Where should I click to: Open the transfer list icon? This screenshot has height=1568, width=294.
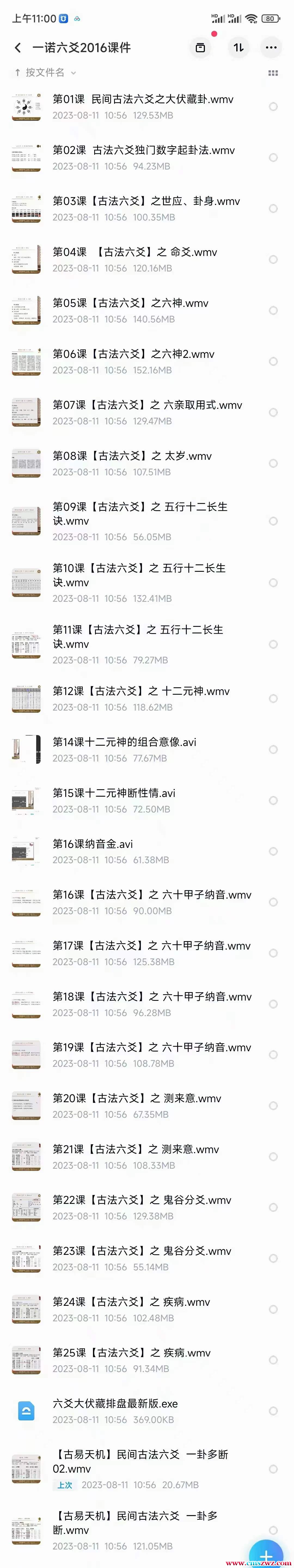[200, 47]
